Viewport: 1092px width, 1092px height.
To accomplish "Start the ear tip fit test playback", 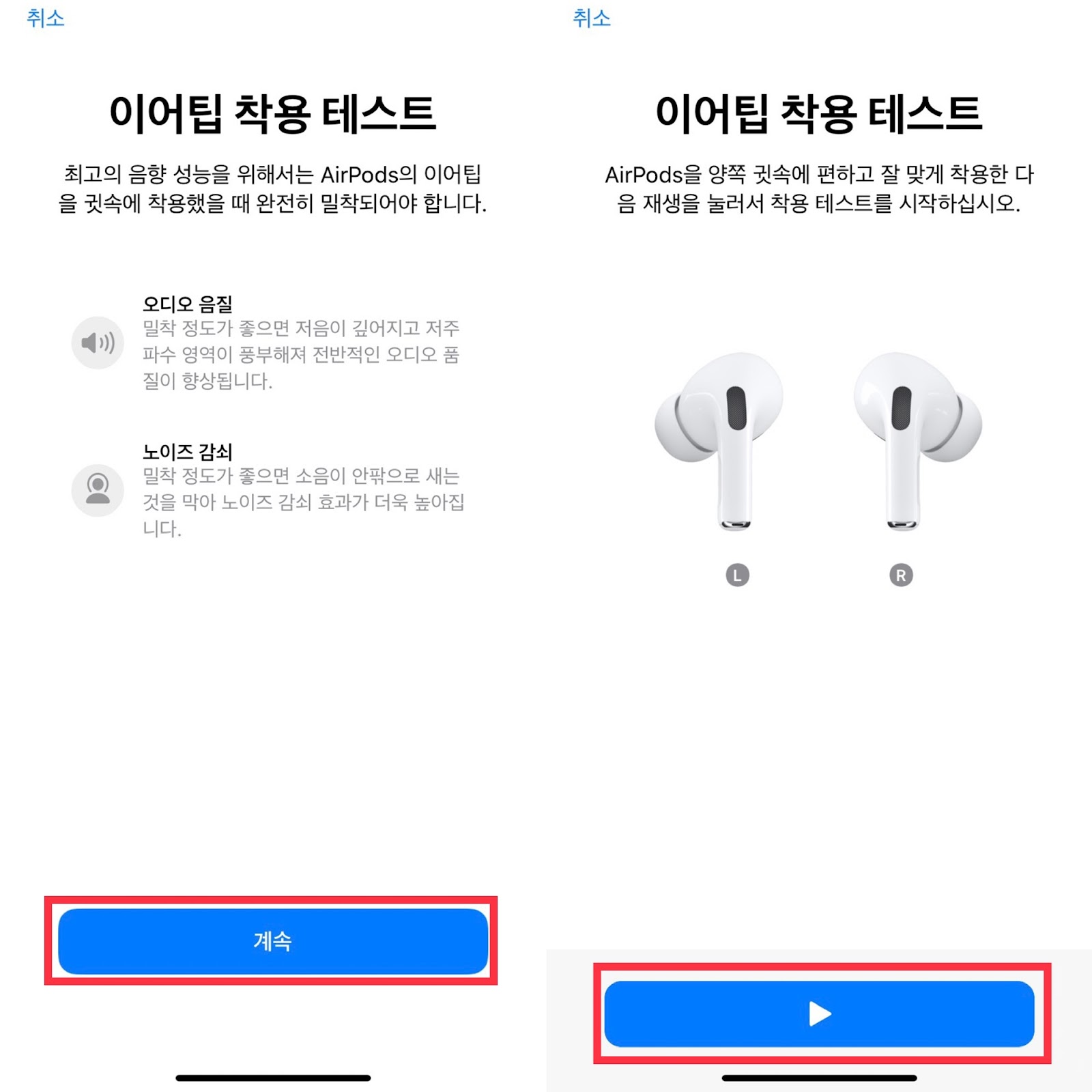I will [819, 1014].
